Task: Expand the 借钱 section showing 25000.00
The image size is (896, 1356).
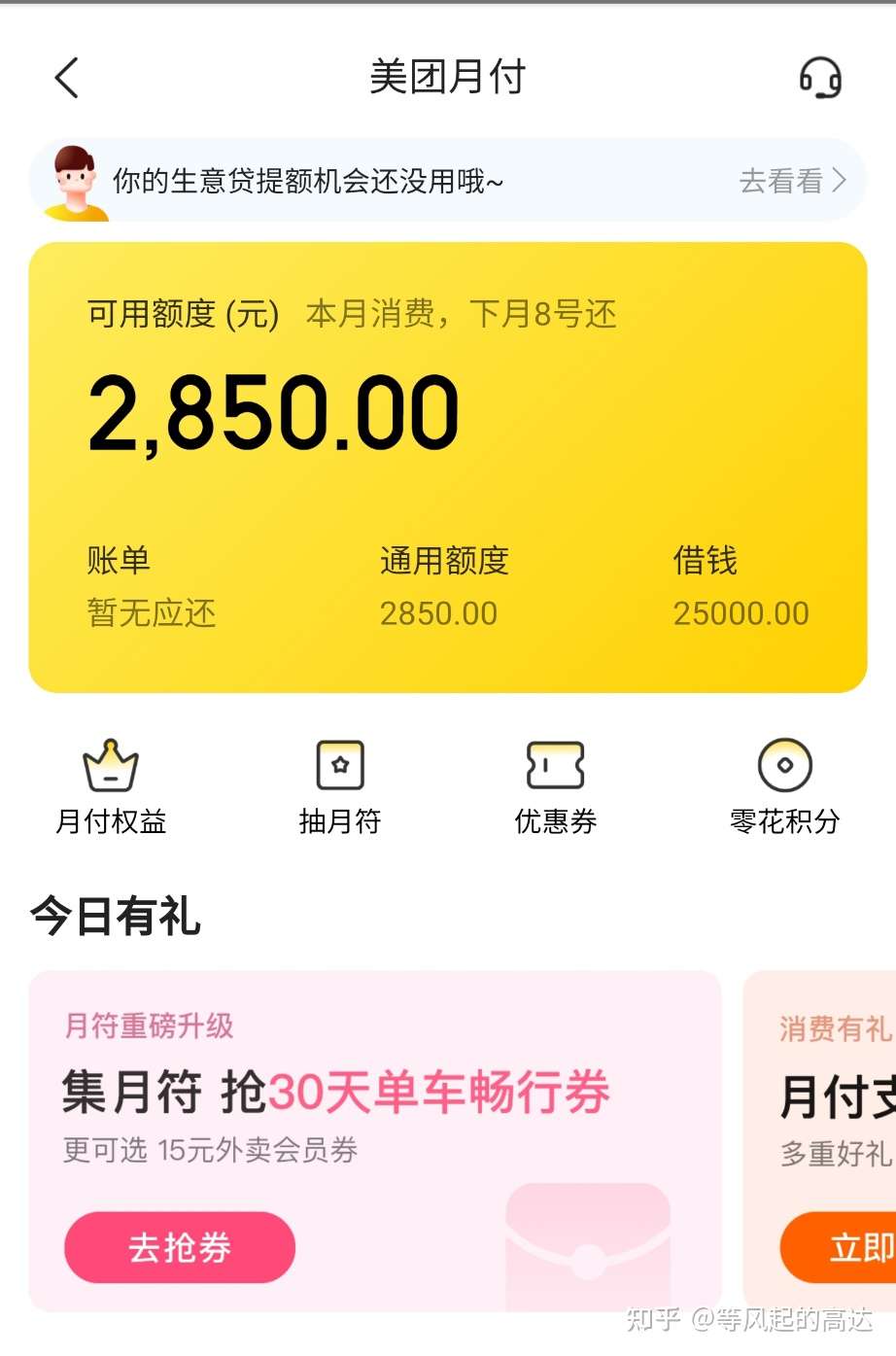Action: (741, 583)
